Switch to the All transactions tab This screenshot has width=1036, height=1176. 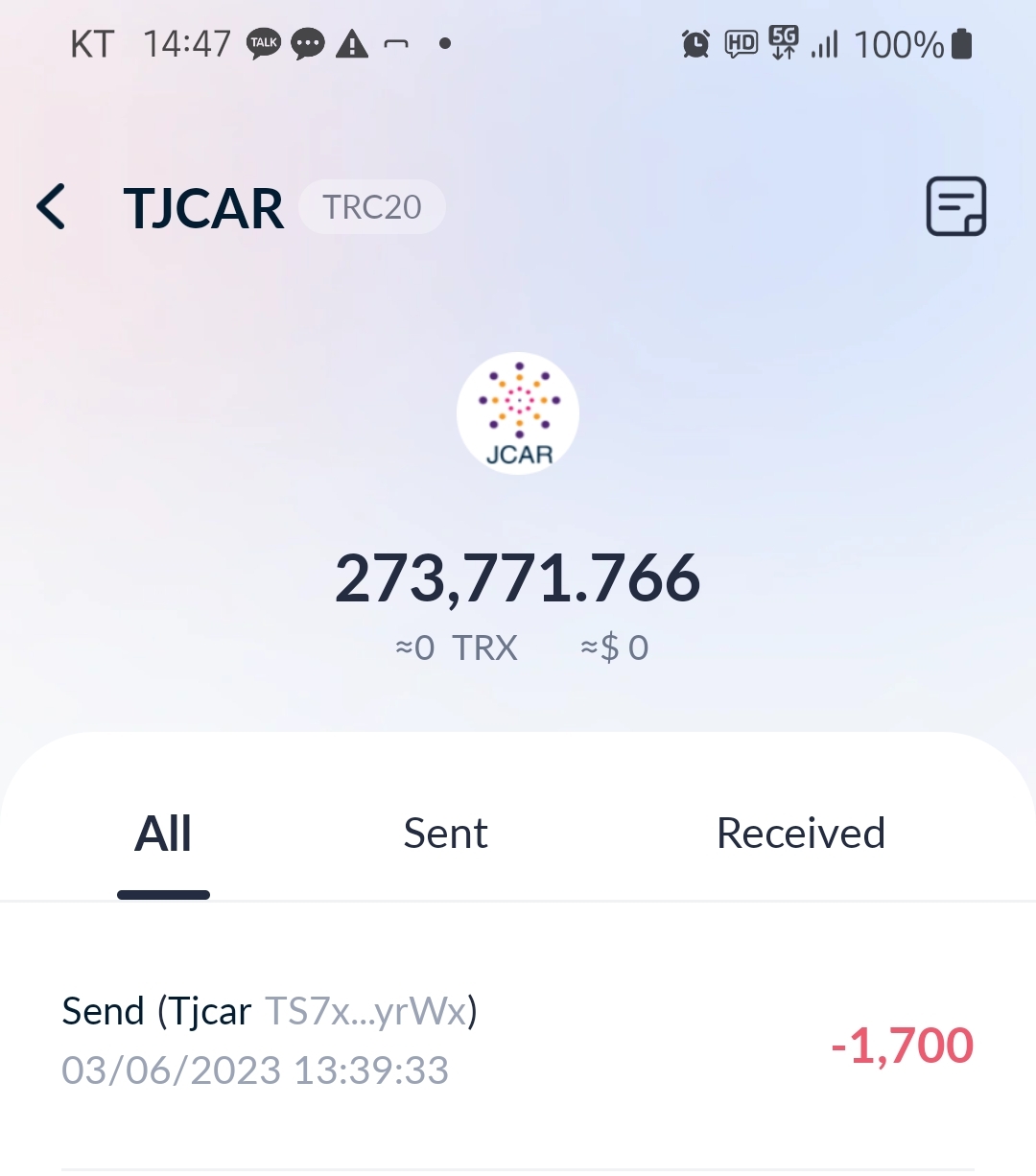(163, 835)
